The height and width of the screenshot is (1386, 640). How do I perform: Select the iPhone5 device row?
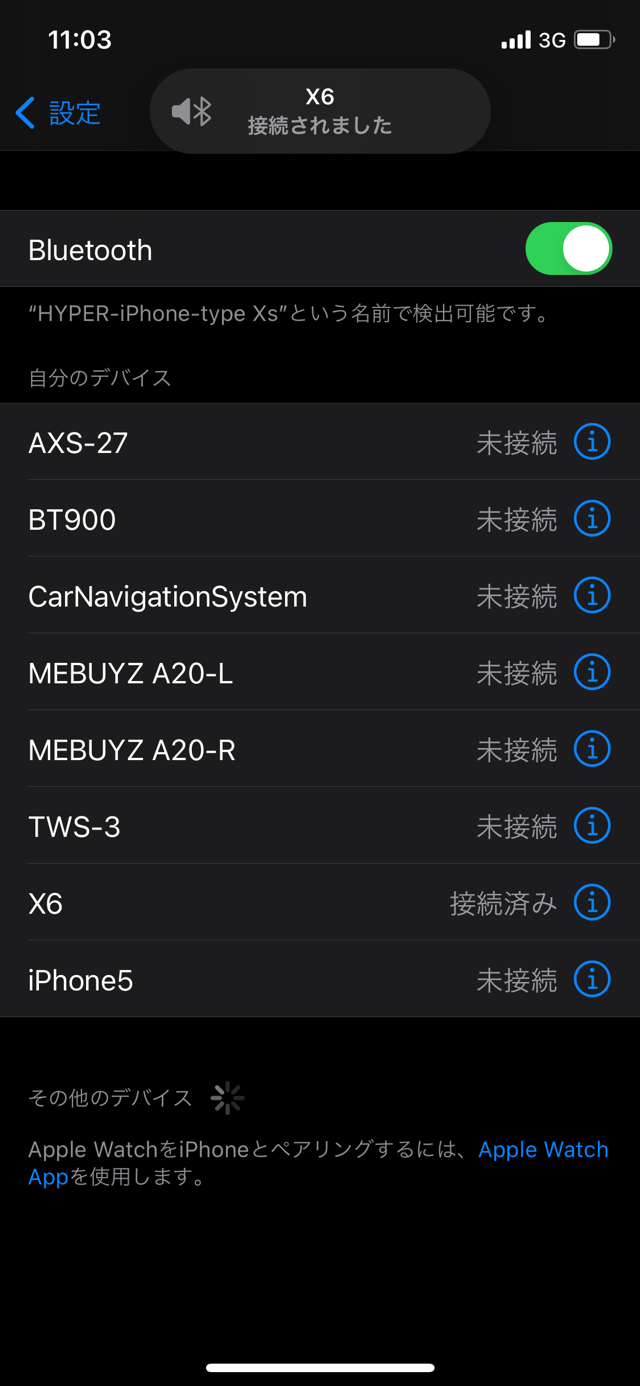tap(320, 980)
